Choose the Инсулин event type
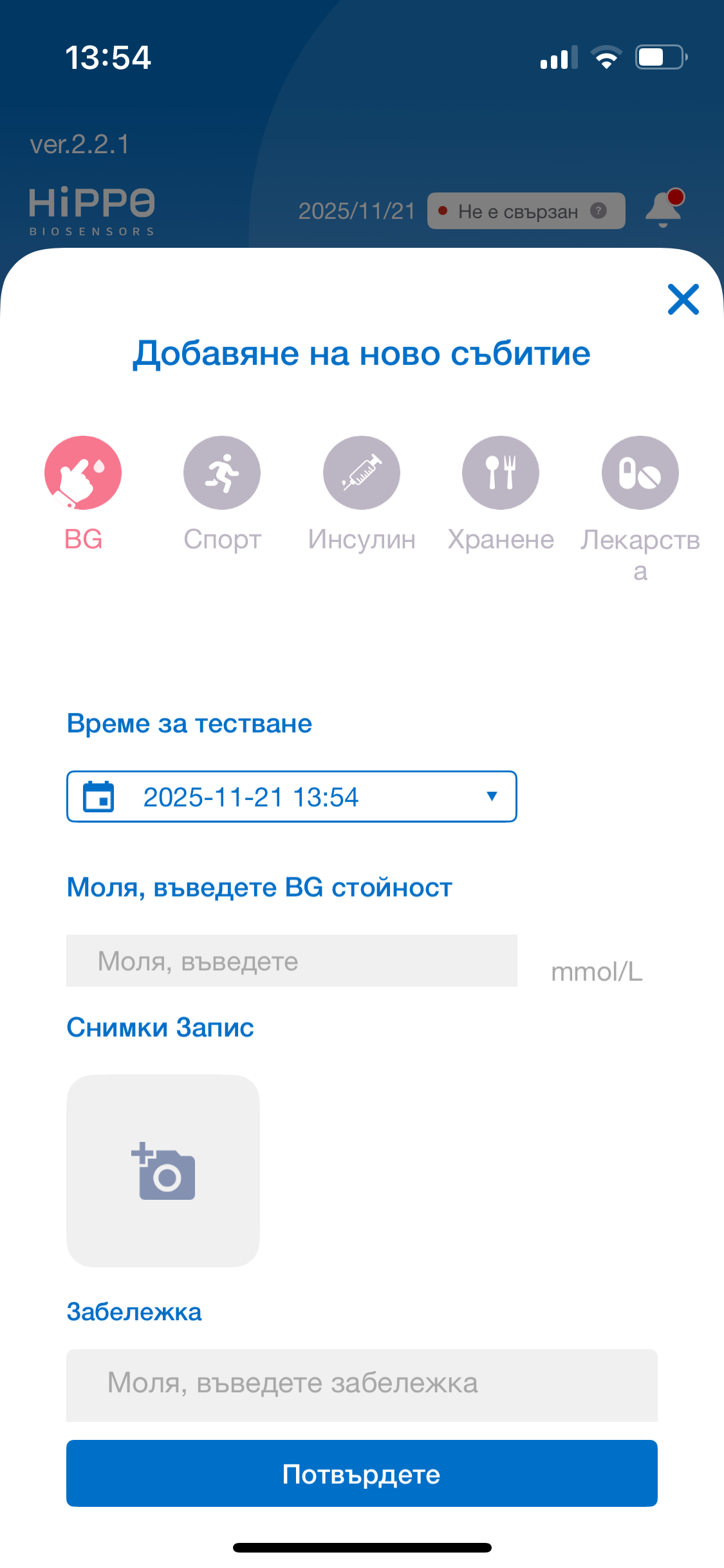Viewport: 724px width, 1568px height. click(x=361, y=473)
